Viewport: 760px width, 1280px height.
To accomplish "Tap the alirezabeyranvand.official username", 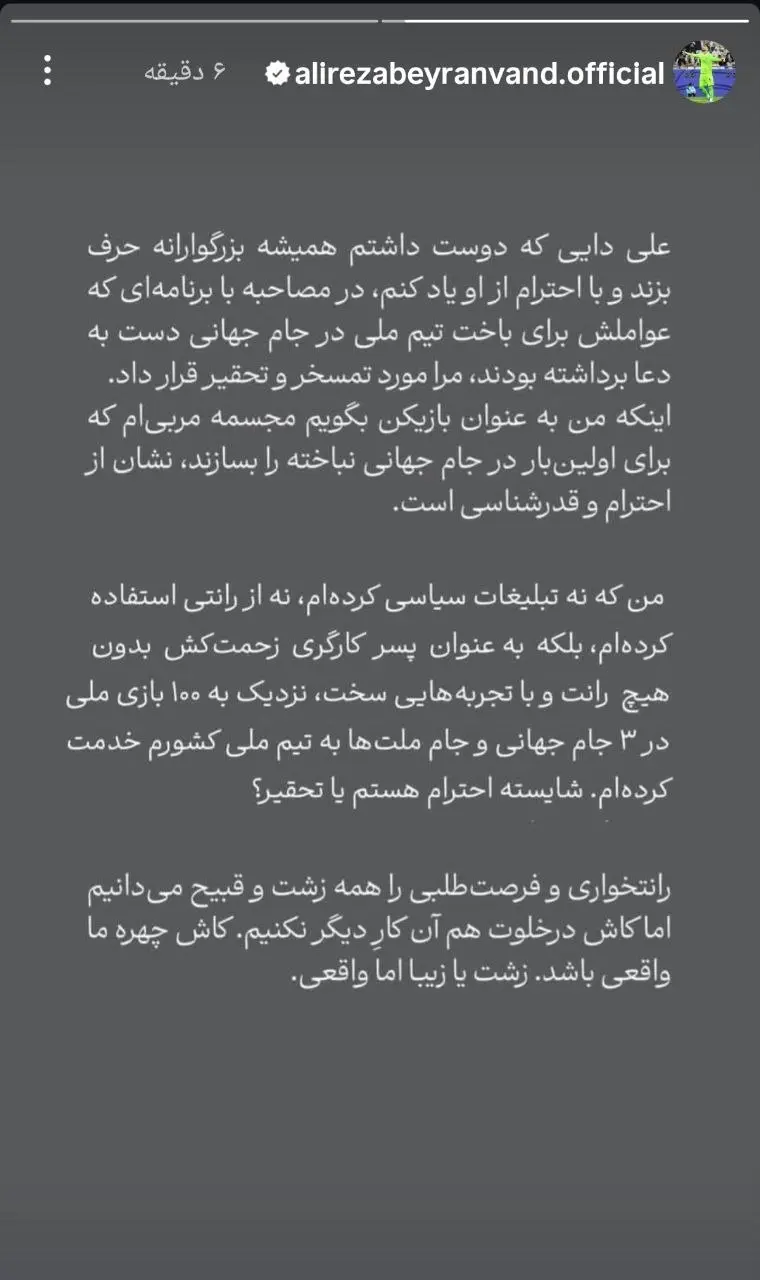I will click(x=479, y=74).
